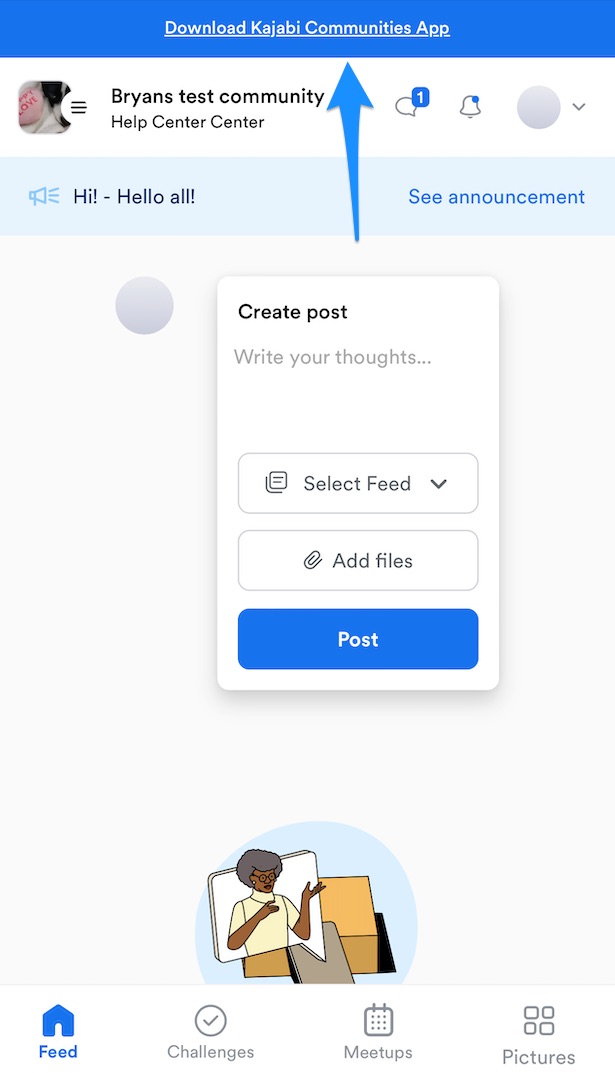Viewport: 615px width, 1073px height.
Task: Open the notifications bell
Action: pos(470,107)
